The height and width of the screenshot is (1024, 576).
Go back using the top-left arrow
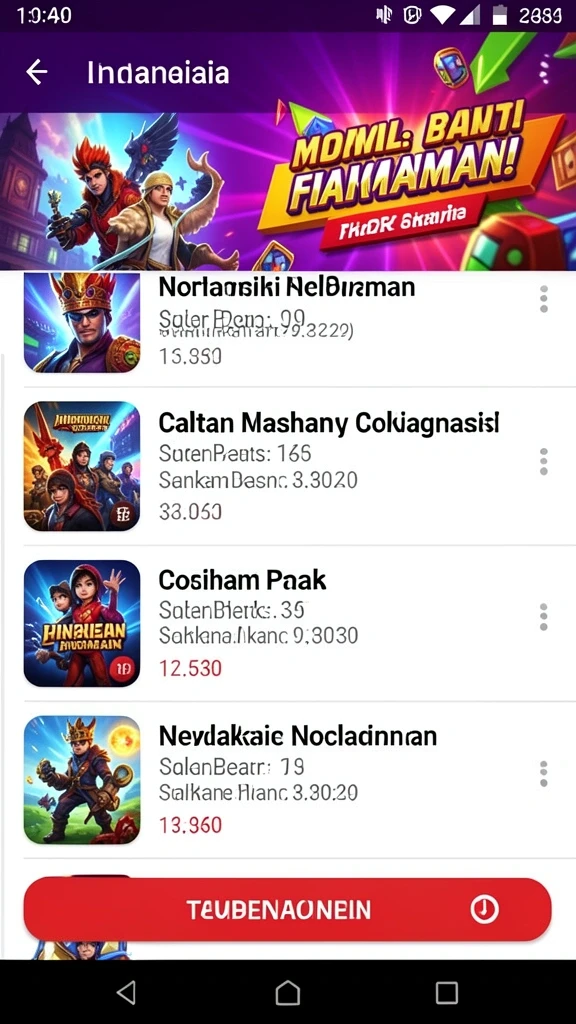[x=37, y=72]
